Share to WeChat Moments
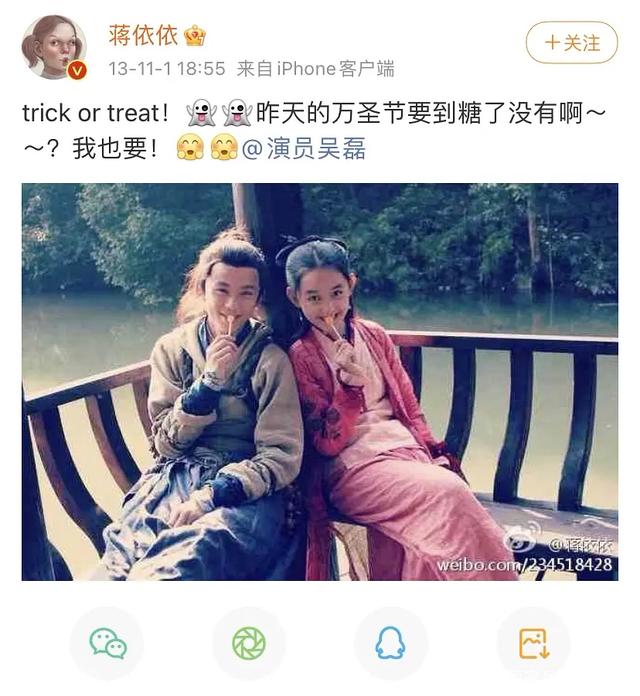Image resolution: width=640 pixels, height=696 pixels. 249,643
